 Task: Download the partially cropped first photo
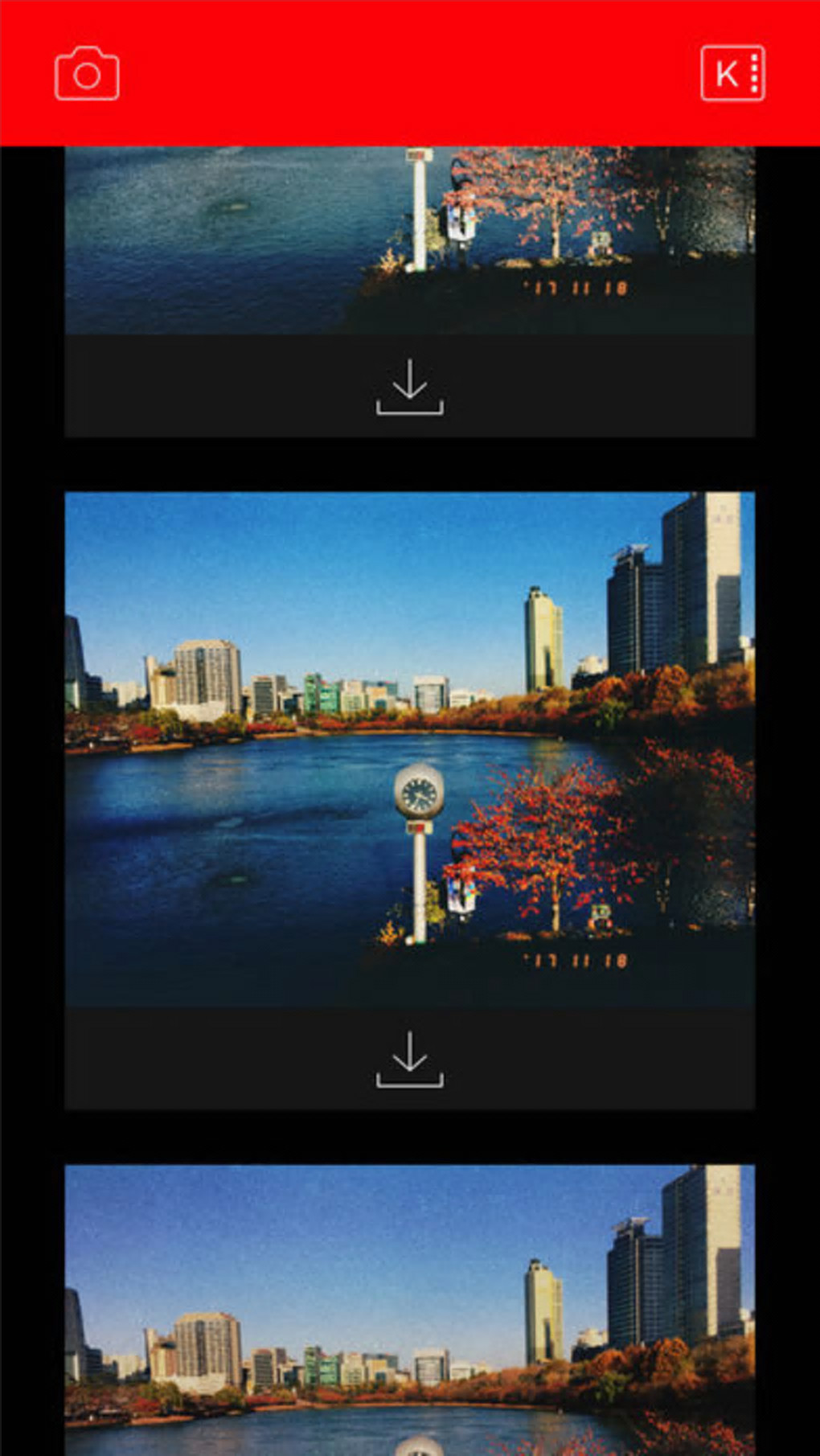click(x=409, y=386)
